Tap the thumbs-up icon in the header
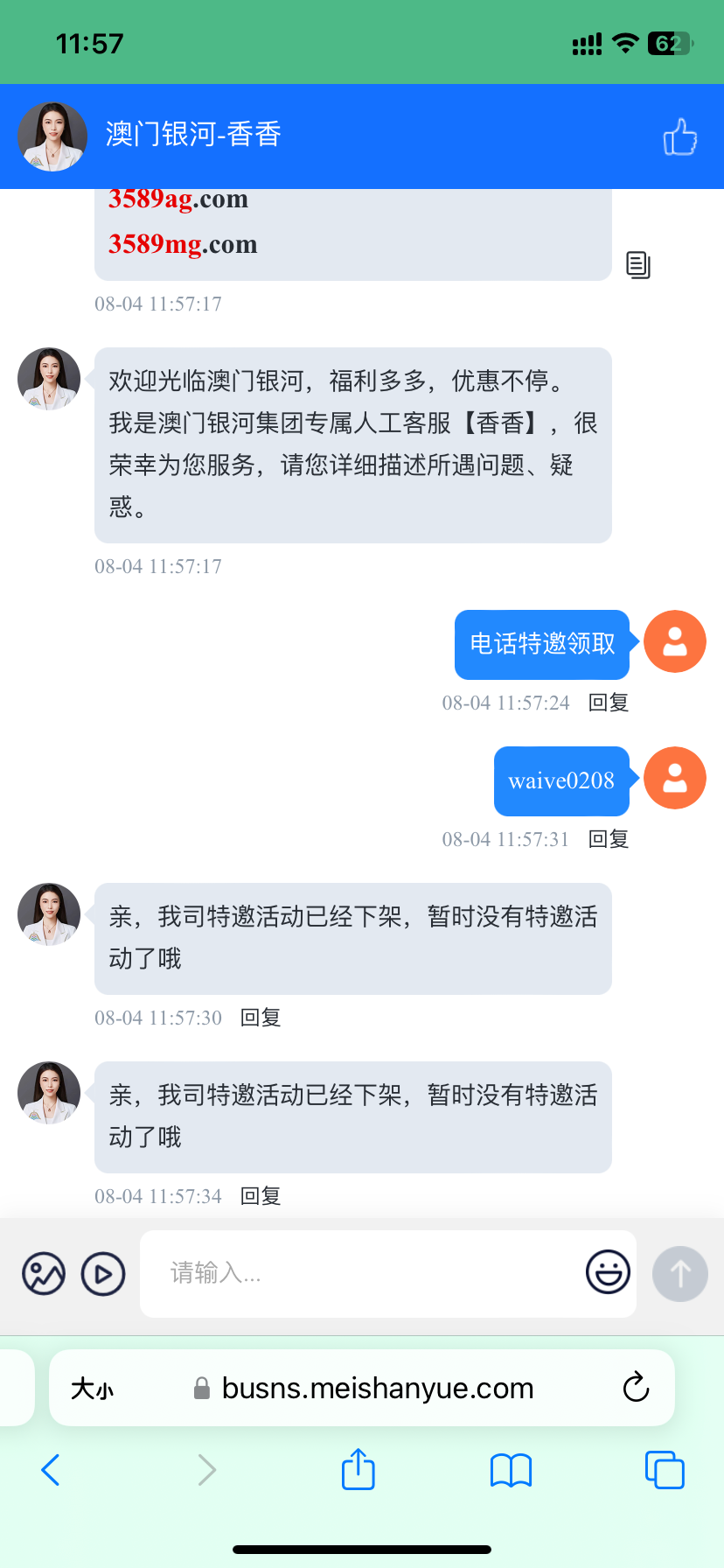Viewport: 724px width, 1568px height. [679, 136]
